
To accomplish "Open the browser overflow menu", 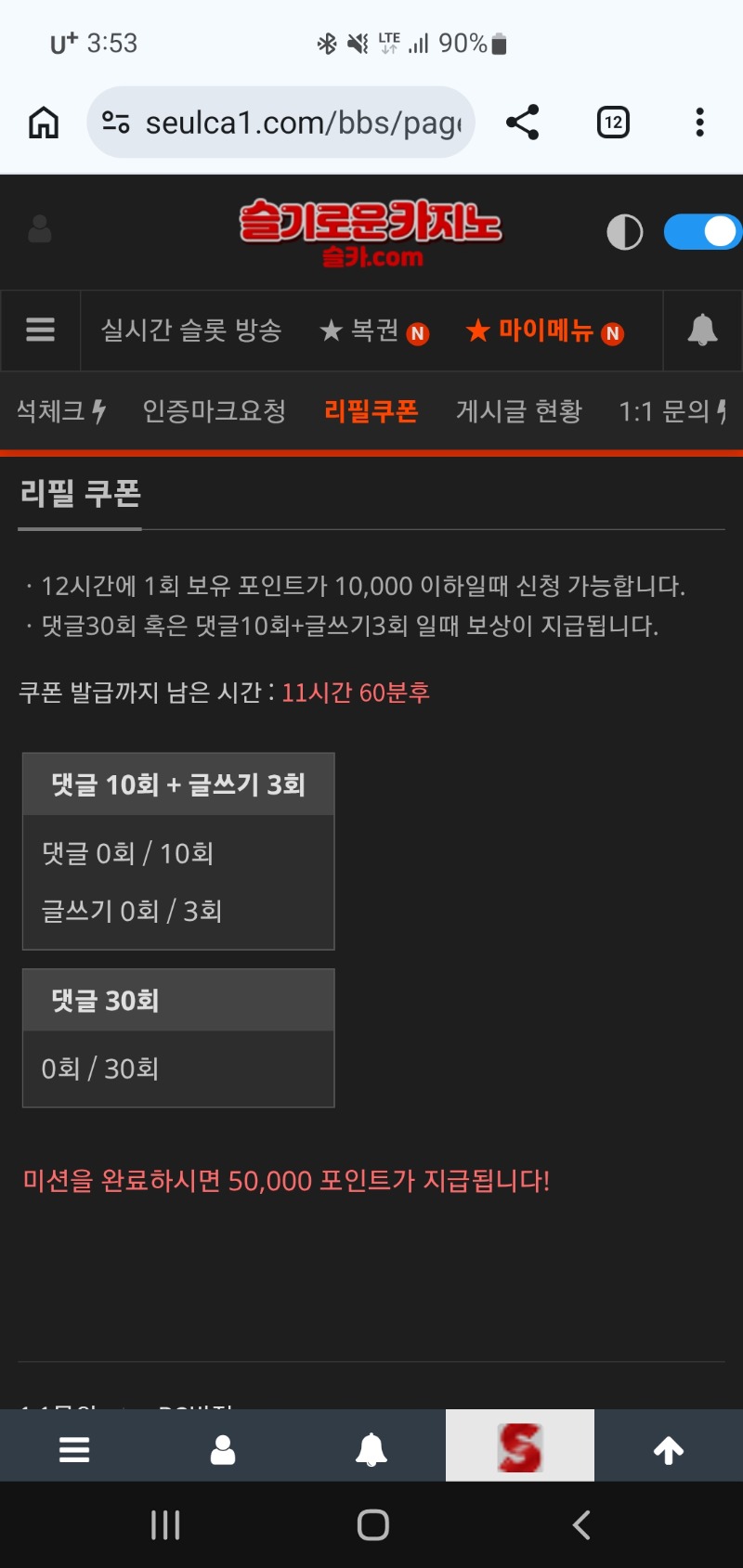I will [x=699, y=123].
